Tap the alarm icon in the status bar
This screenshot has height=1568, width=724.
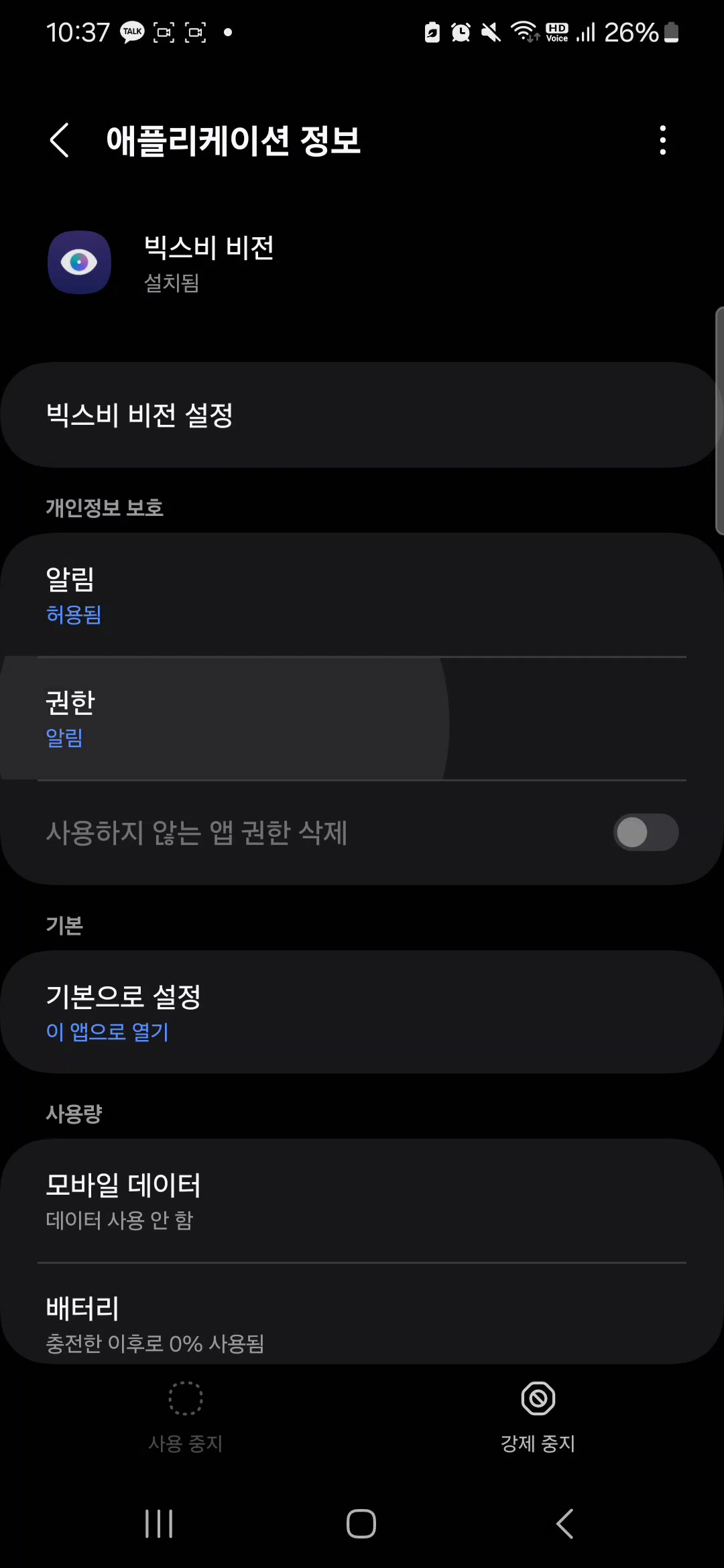[461, 31]
